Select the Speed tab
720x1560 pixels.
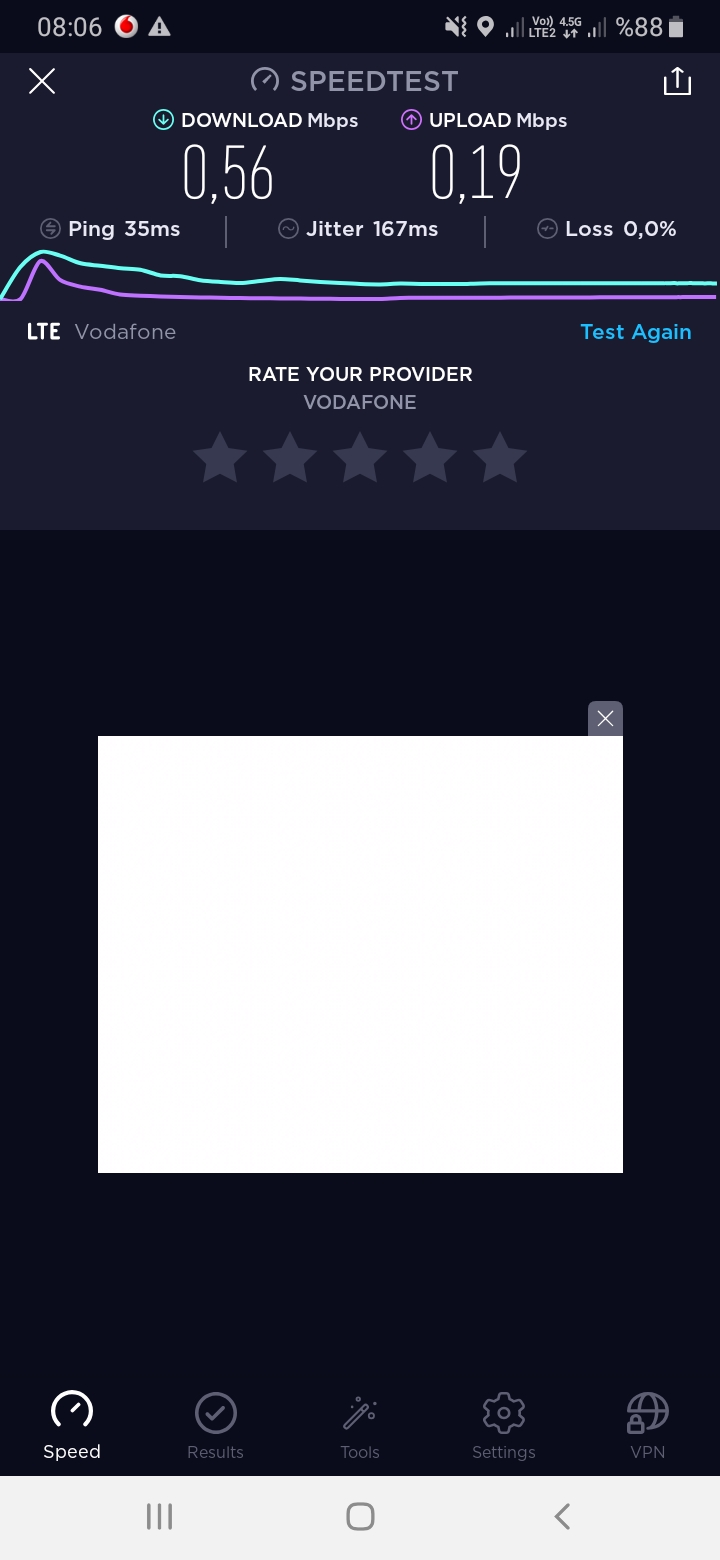(72, 1426)
